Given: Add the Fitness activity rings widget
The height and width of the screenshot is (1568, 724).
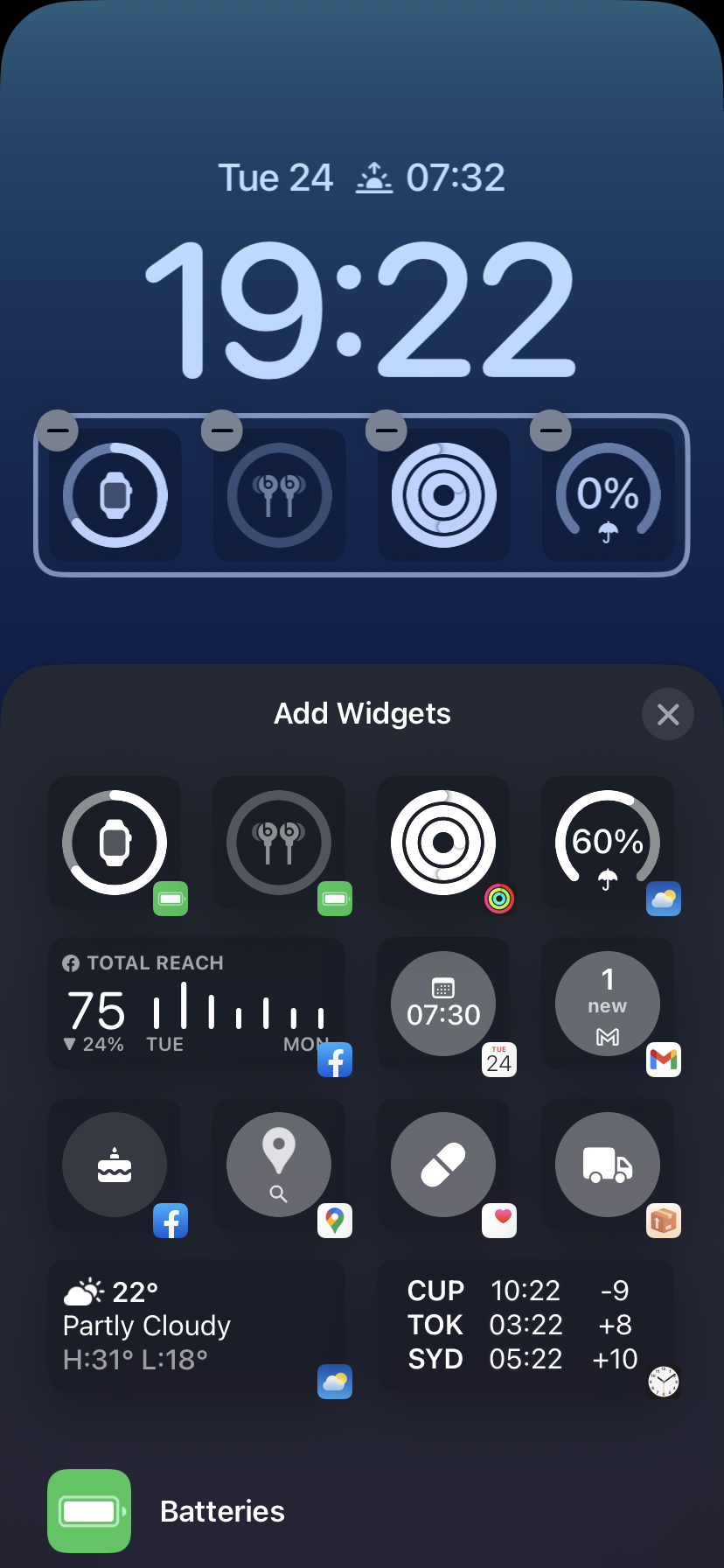Looking at the screenshot, I should [x=443, y=843].
